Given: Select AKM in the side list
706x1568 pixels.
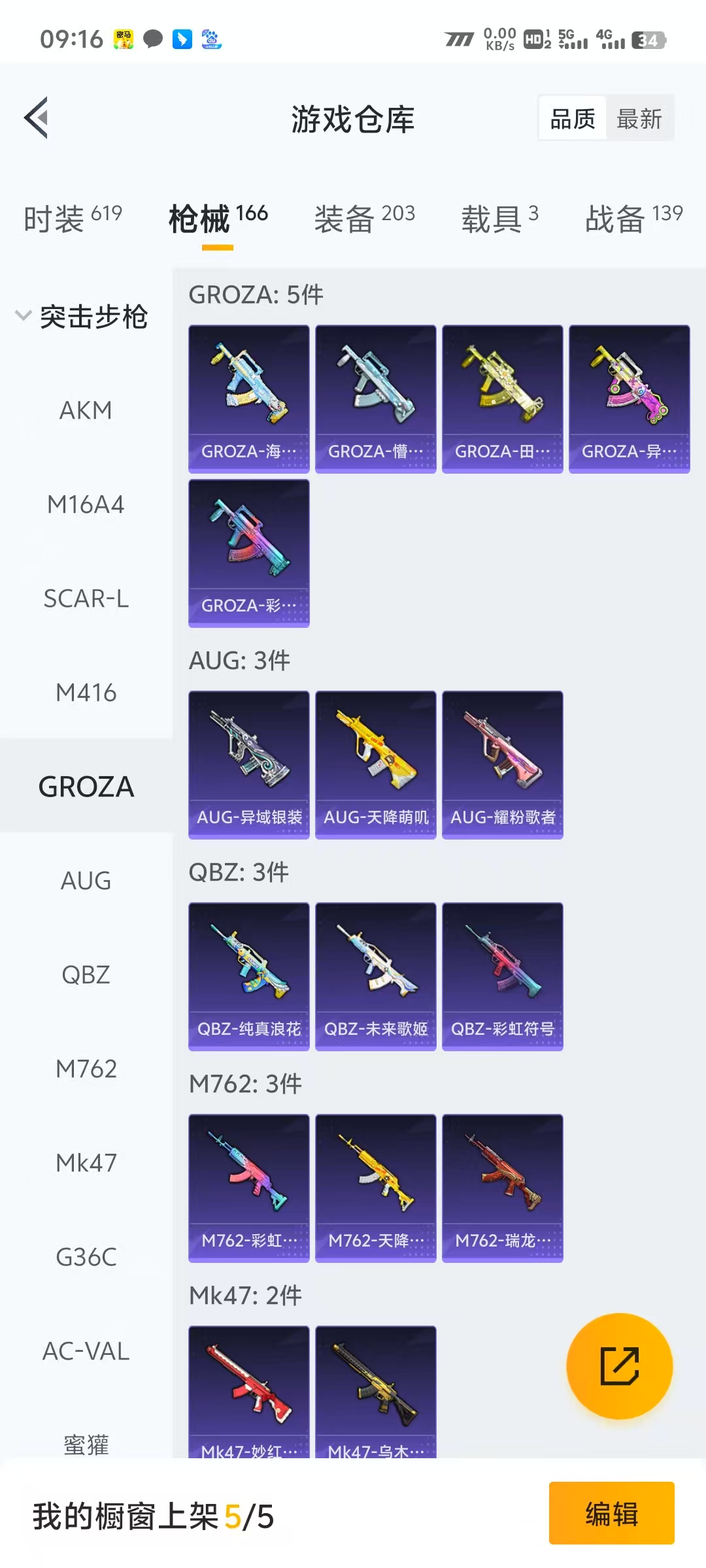Looking at the screenshot, I should [x=86, y=410].
